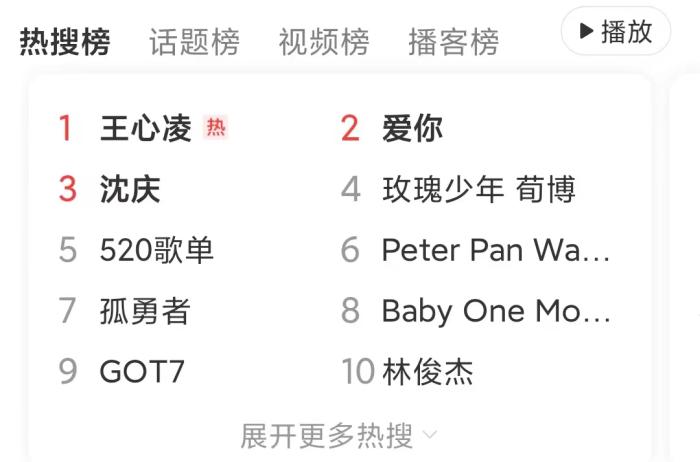Open hot search GOT7
Viewport: 700px width, 462px height.
(x=142, y=372)
